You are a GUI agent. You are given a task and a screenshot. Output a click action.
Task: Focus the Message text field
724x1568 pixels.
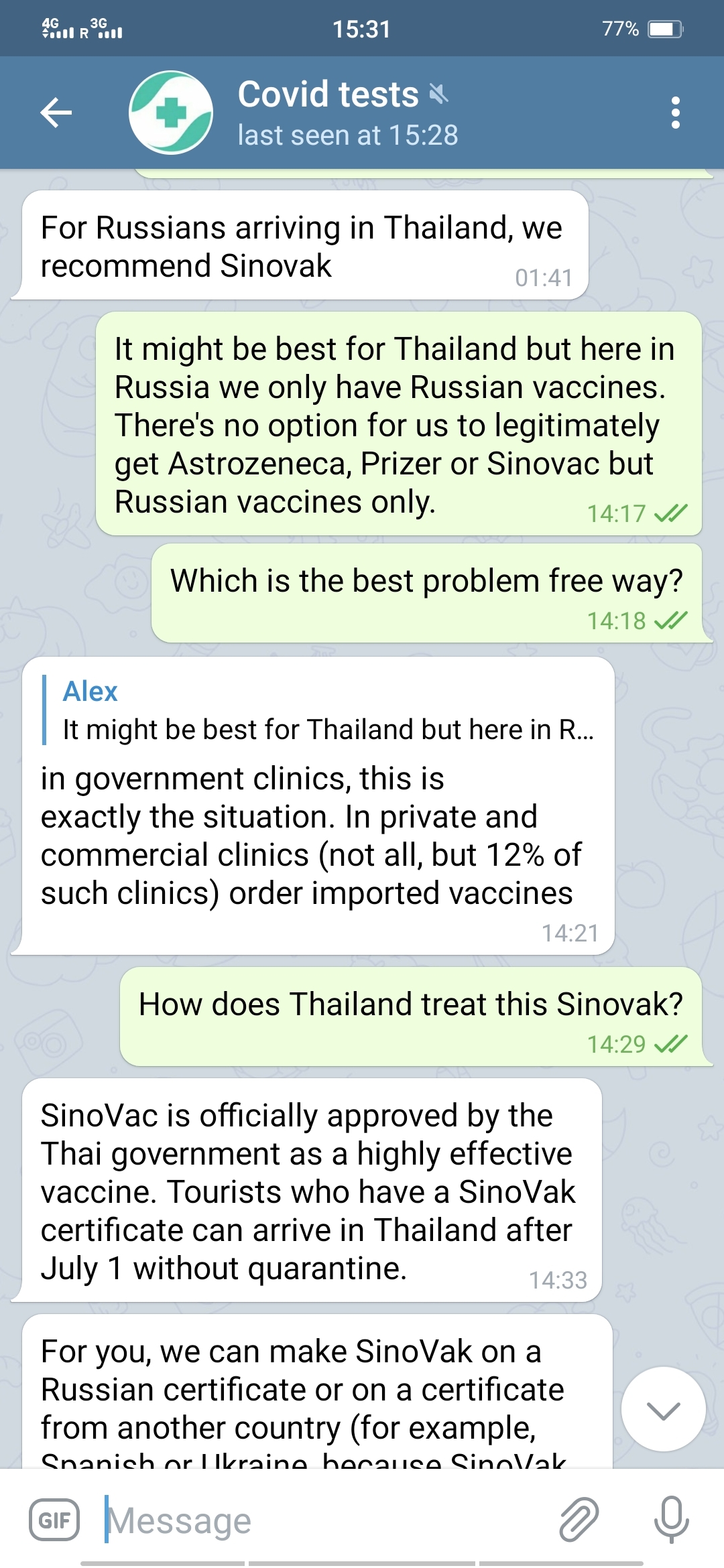tap(322, 1520)
